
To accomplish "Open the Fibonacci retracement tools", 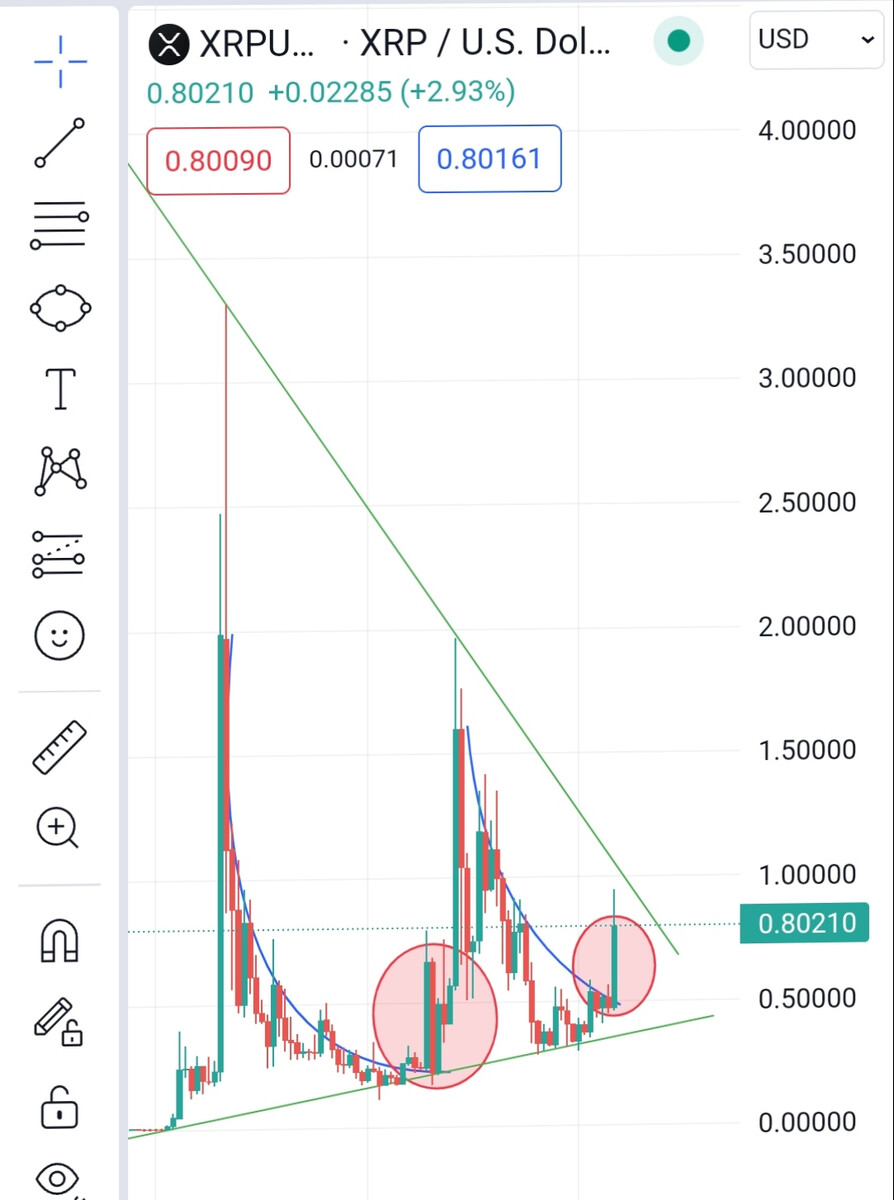I will click(x=60, y=225).
